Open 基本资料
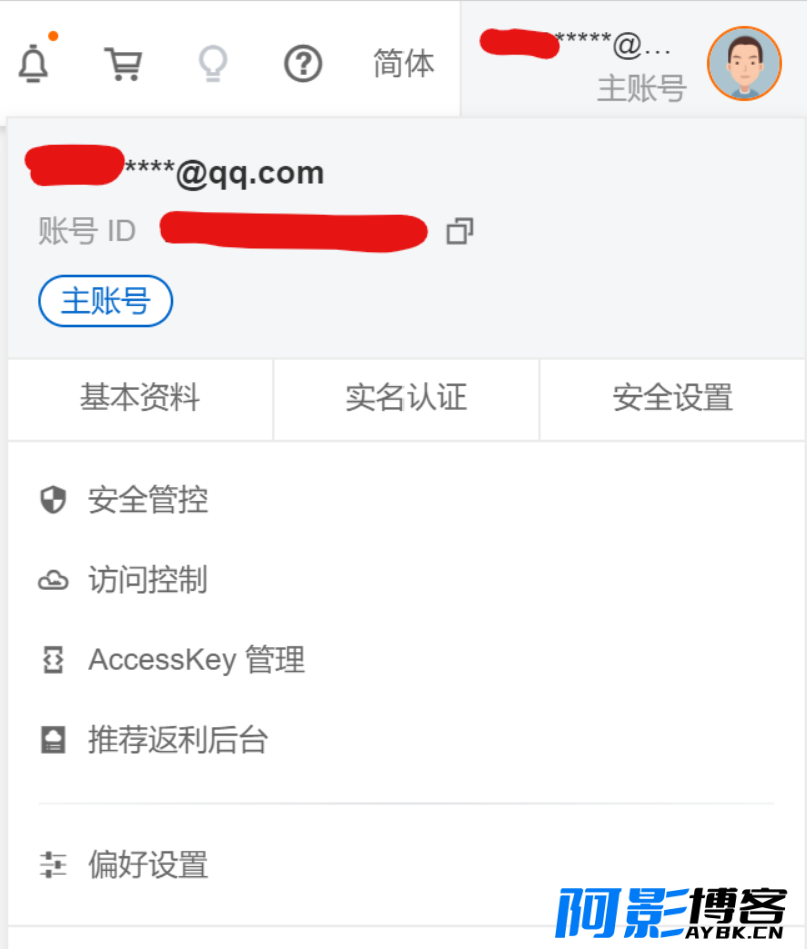 (x=140, y=398)
